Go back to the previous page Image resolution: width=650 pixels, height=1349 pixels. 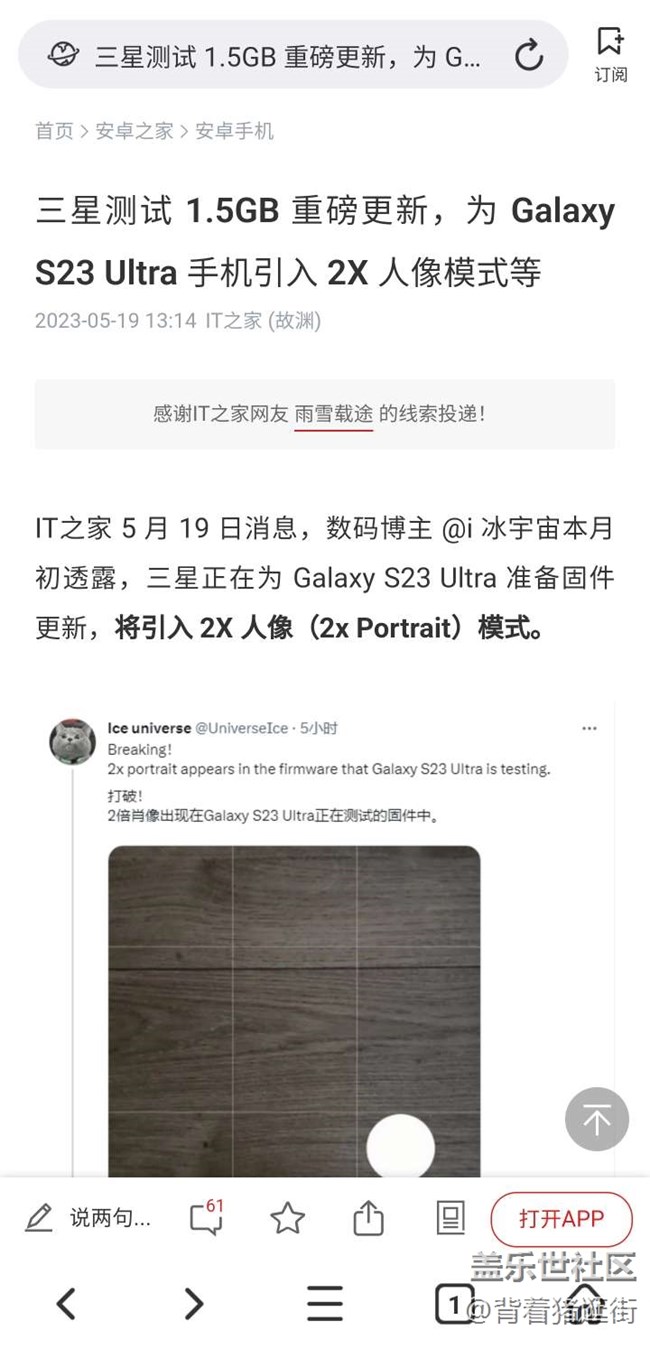tap(66, 1303)
